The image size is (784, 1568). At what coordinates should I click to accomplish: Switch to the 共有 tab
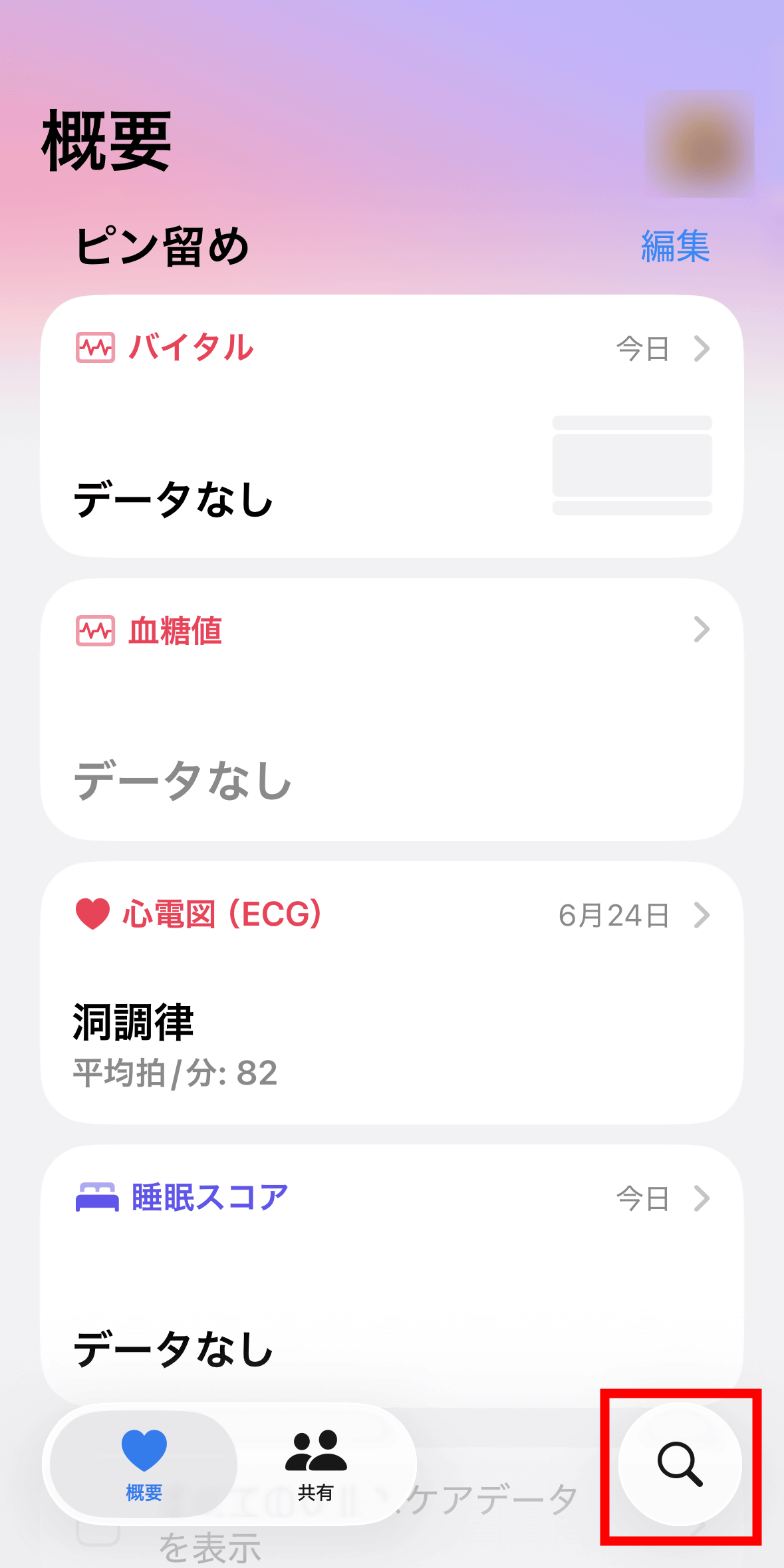click(x=316, y=1464)
